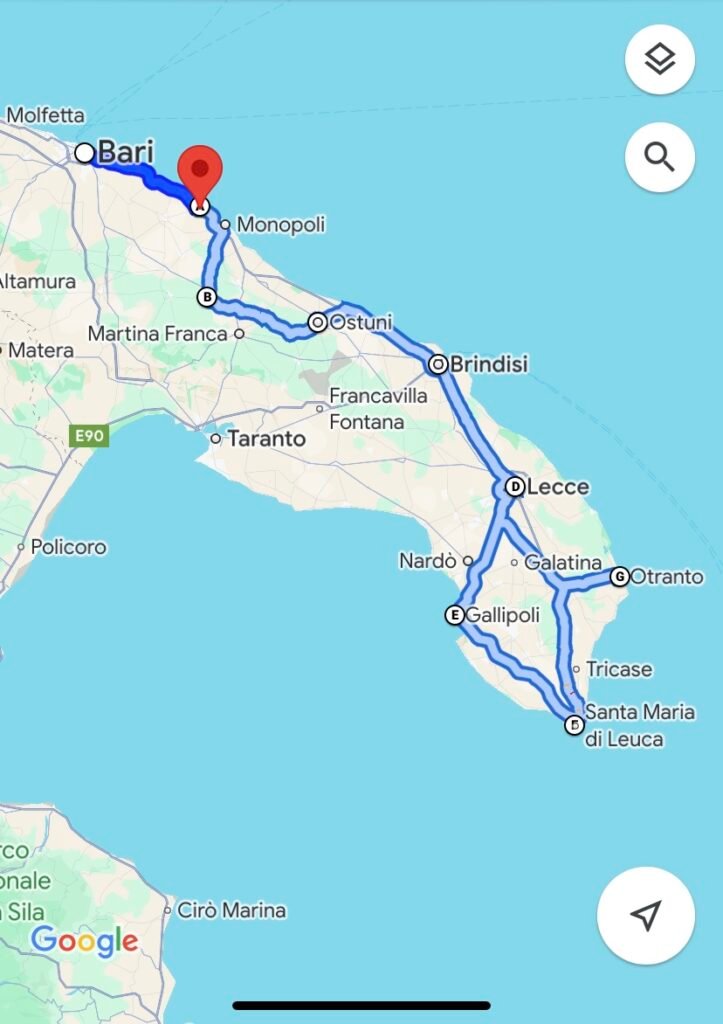Image resolution: width=723 pixels, height=1024 pixels.
Task: Select waypoint marker D at Lecce
Action: [x=514, y=486]
